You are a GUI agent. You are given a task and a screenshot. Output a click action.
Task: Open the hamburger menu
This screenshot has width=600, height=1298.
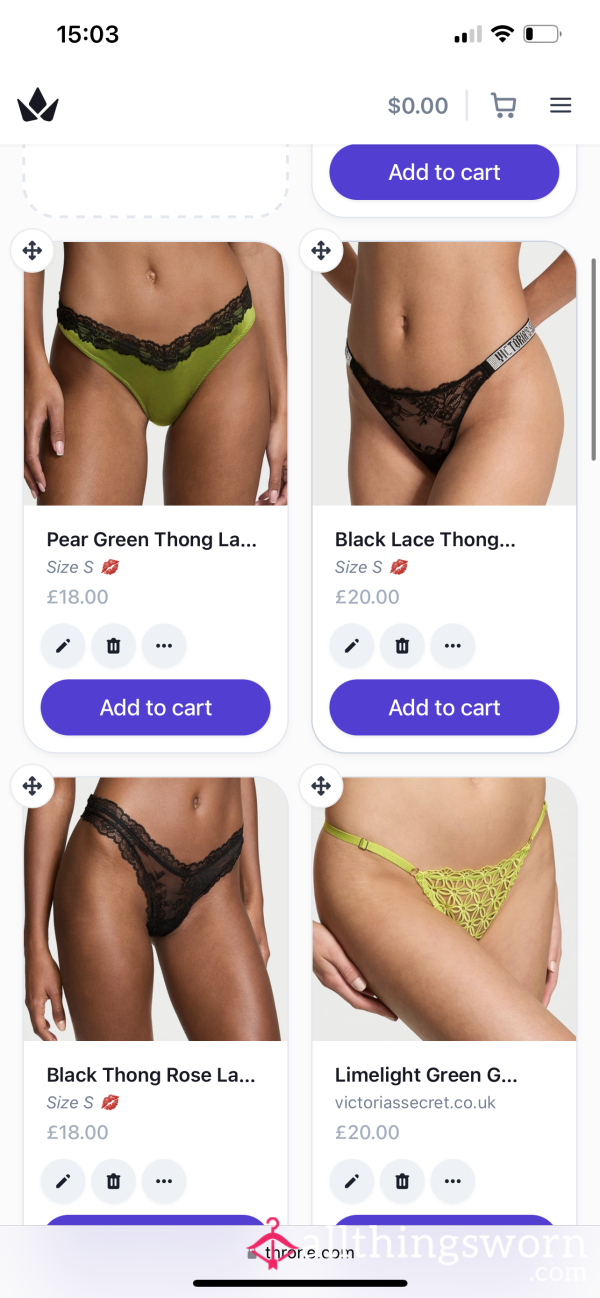pyautogui.click(x=560, y=105)
